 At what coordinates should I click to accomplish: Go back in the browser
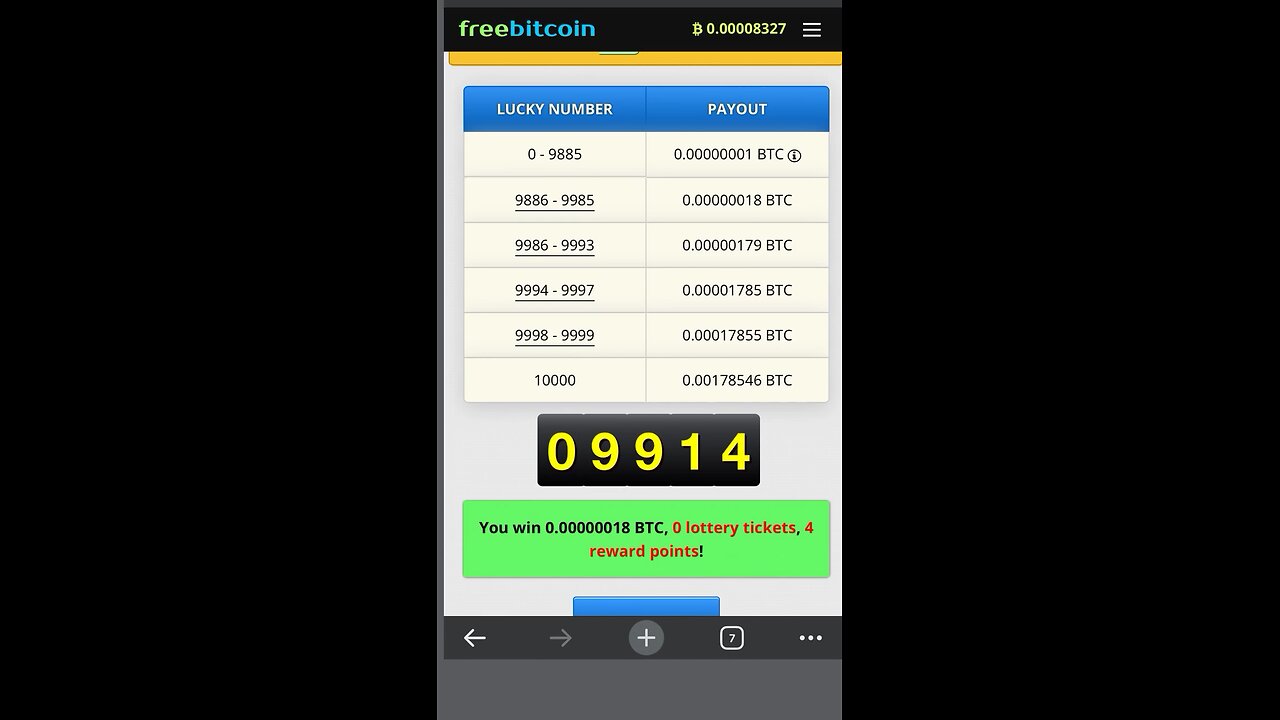pos(475,638)
